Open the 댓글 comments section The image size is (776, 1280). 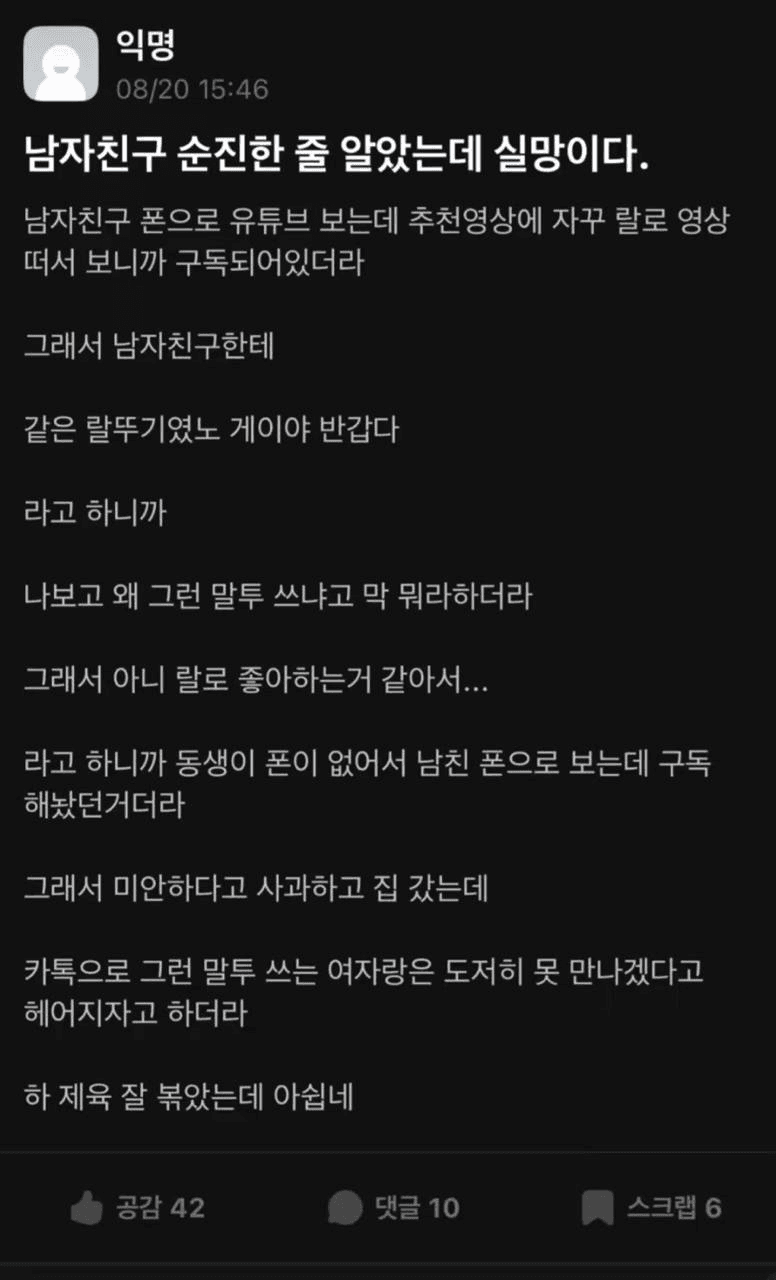pyautogui.click(x=393, y=1208)
